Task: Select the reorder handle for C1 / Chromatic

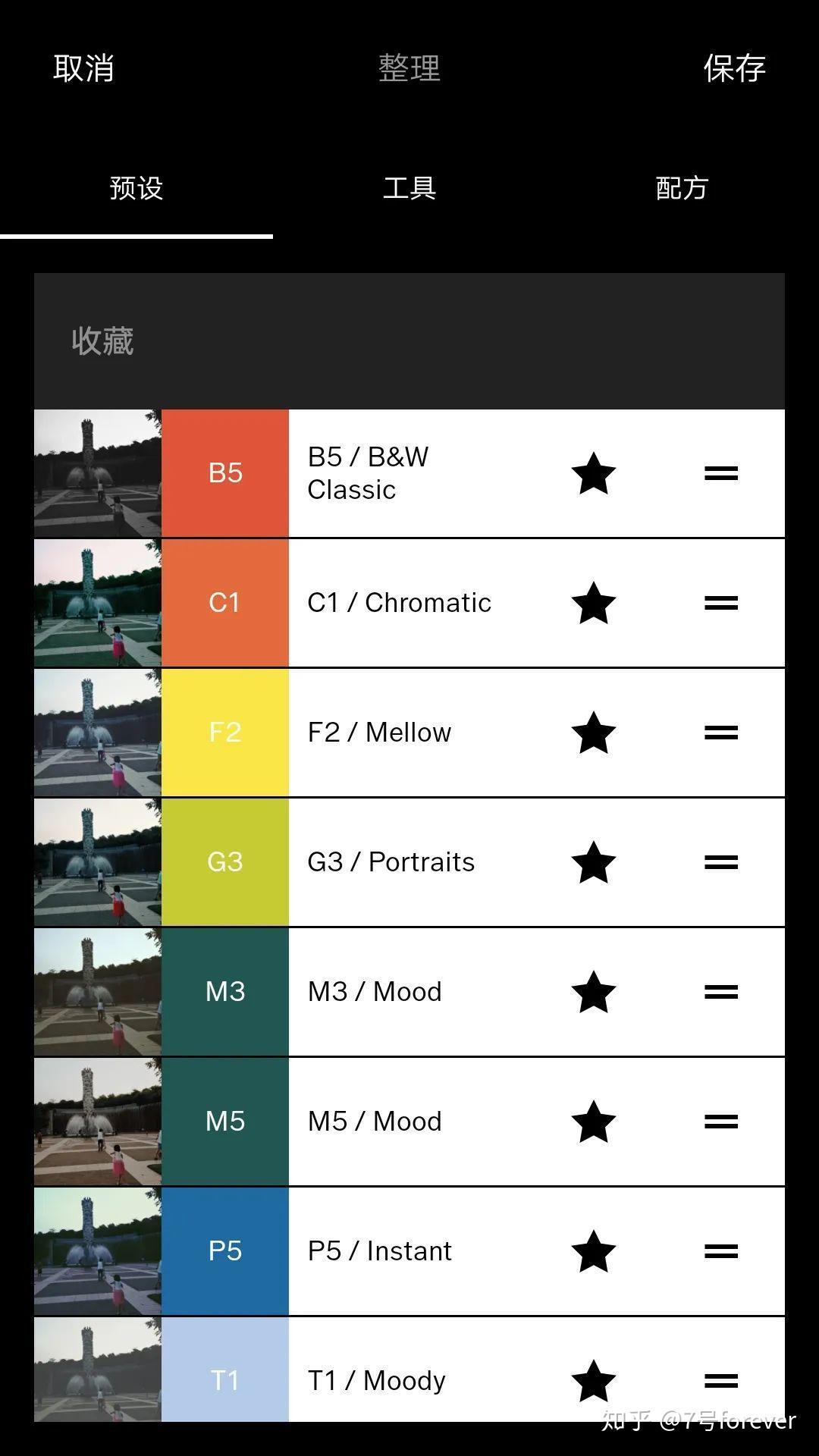Action: [721, 604]
